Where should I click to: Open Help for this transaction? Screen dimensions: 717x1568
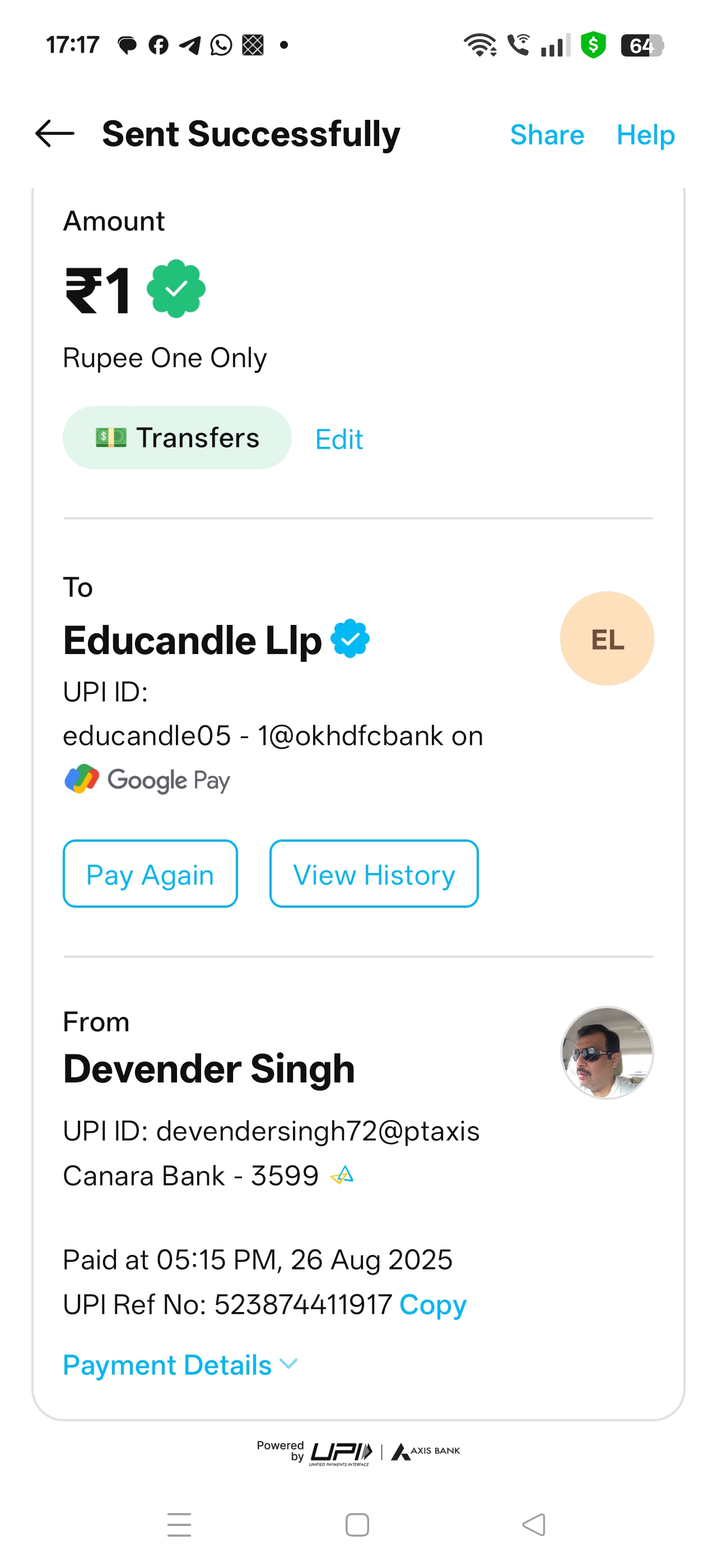(645, 134)
